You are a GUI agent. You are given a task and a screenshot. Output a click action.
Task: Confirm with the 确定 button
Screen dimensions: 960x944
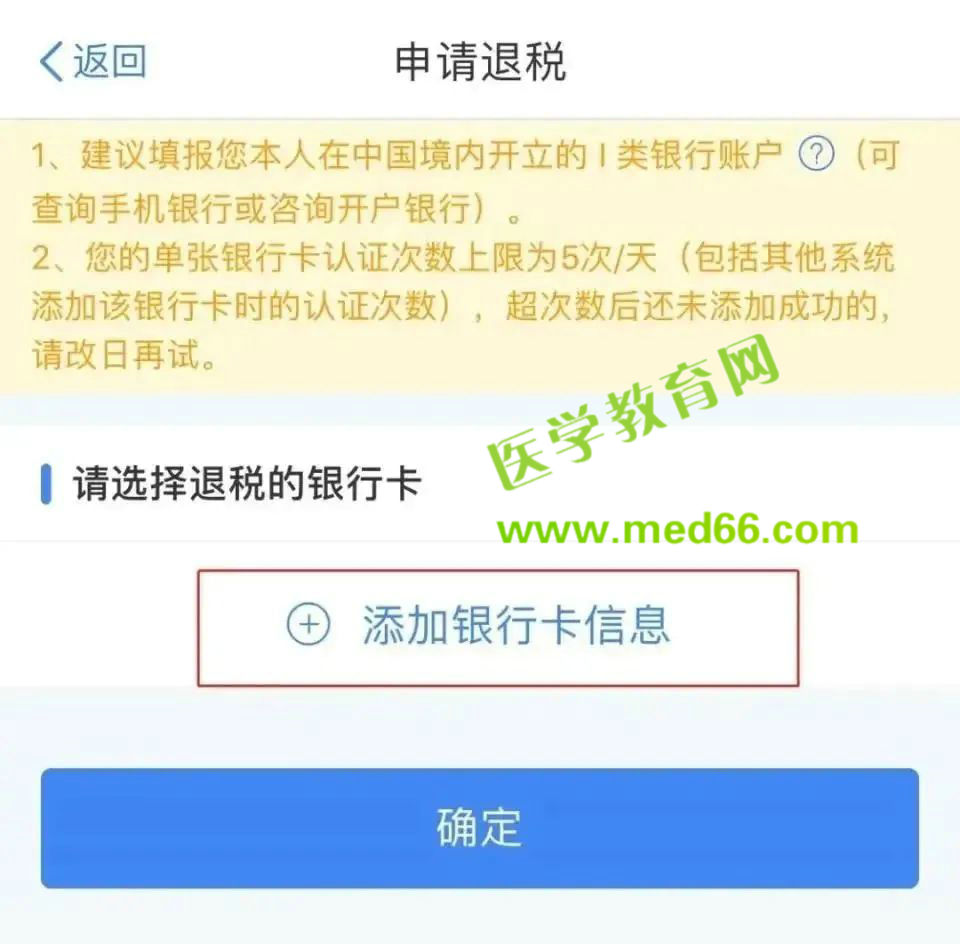tap(479, 828)
